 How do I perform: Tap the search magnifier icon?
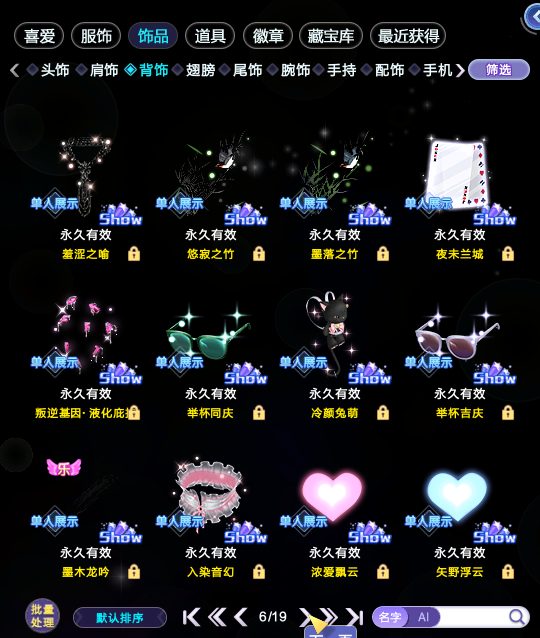pyautogui.click(x=517, y=617)
